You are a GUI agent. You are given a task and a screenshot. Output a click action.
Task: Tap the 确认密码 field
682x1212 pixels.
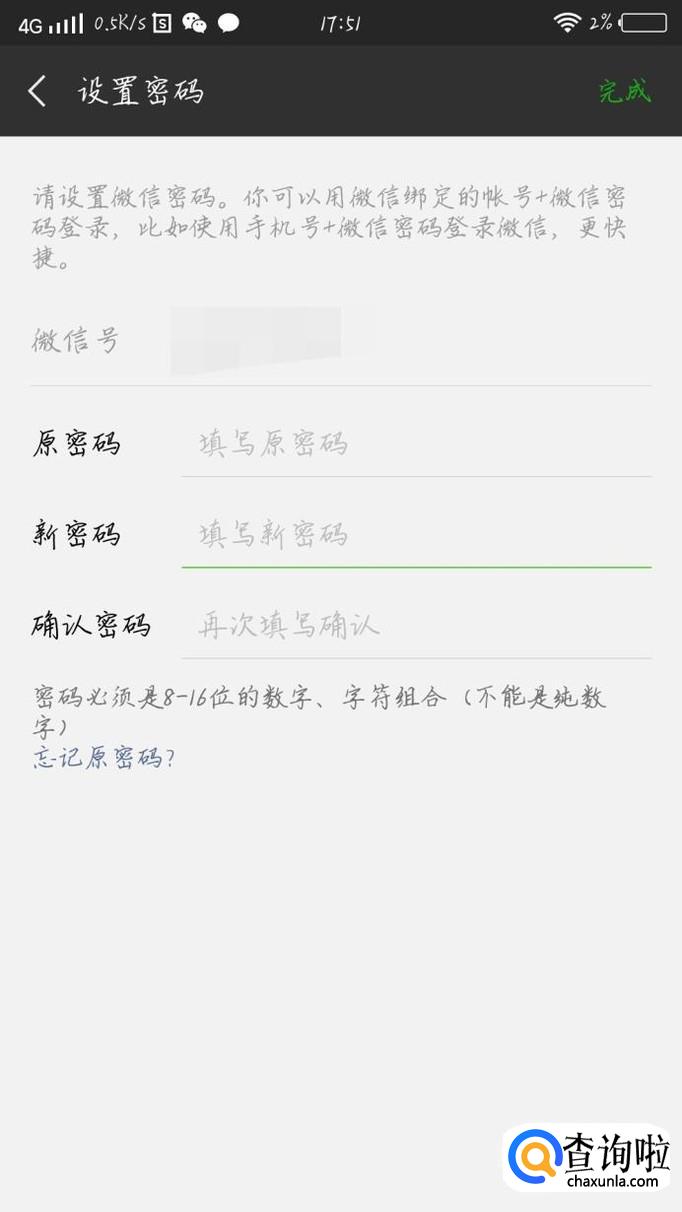click(415, 627)
